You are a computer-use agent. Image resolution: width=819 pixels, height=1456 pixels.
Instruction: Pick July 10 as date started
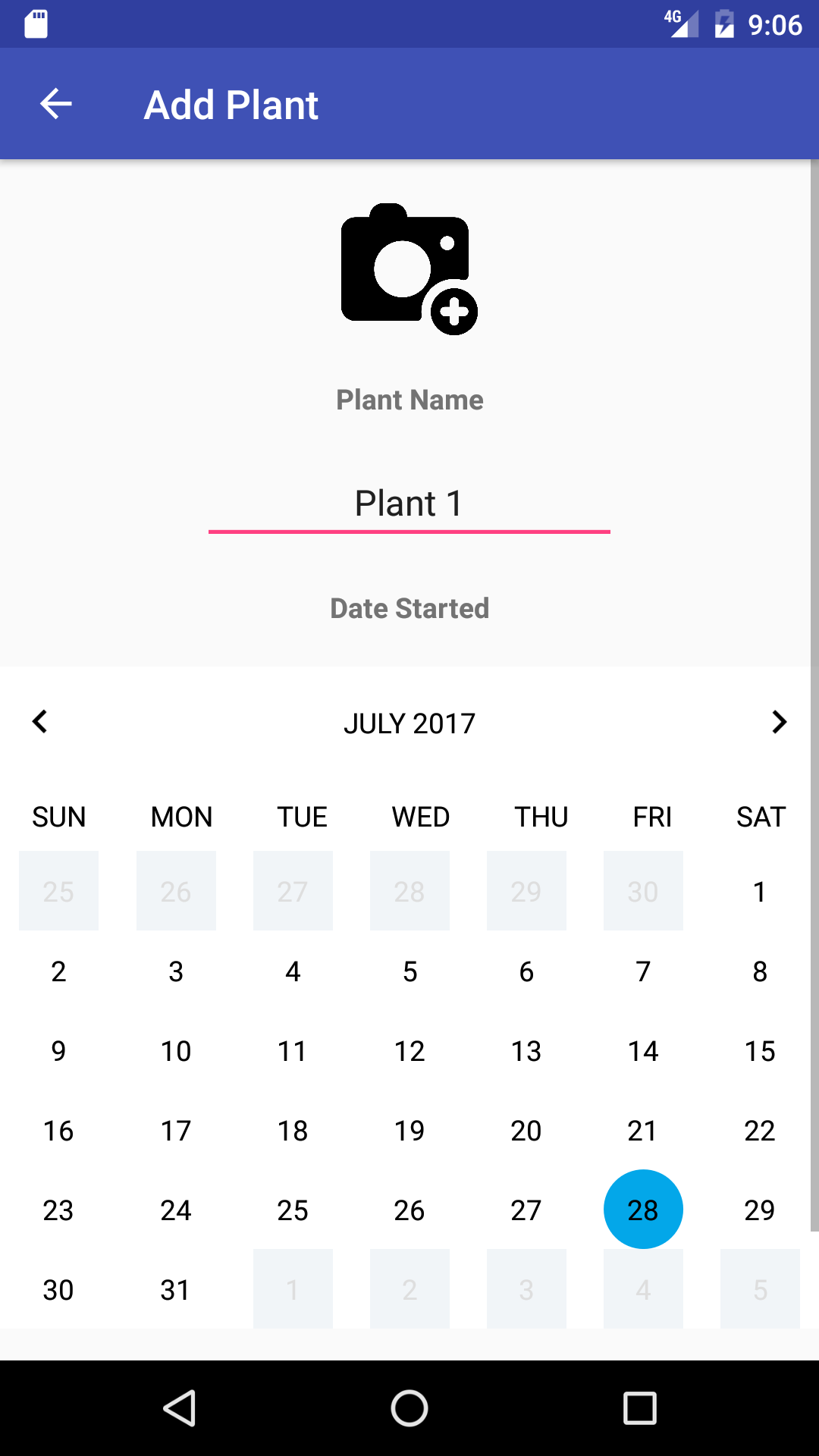[x=176, y=1051]
